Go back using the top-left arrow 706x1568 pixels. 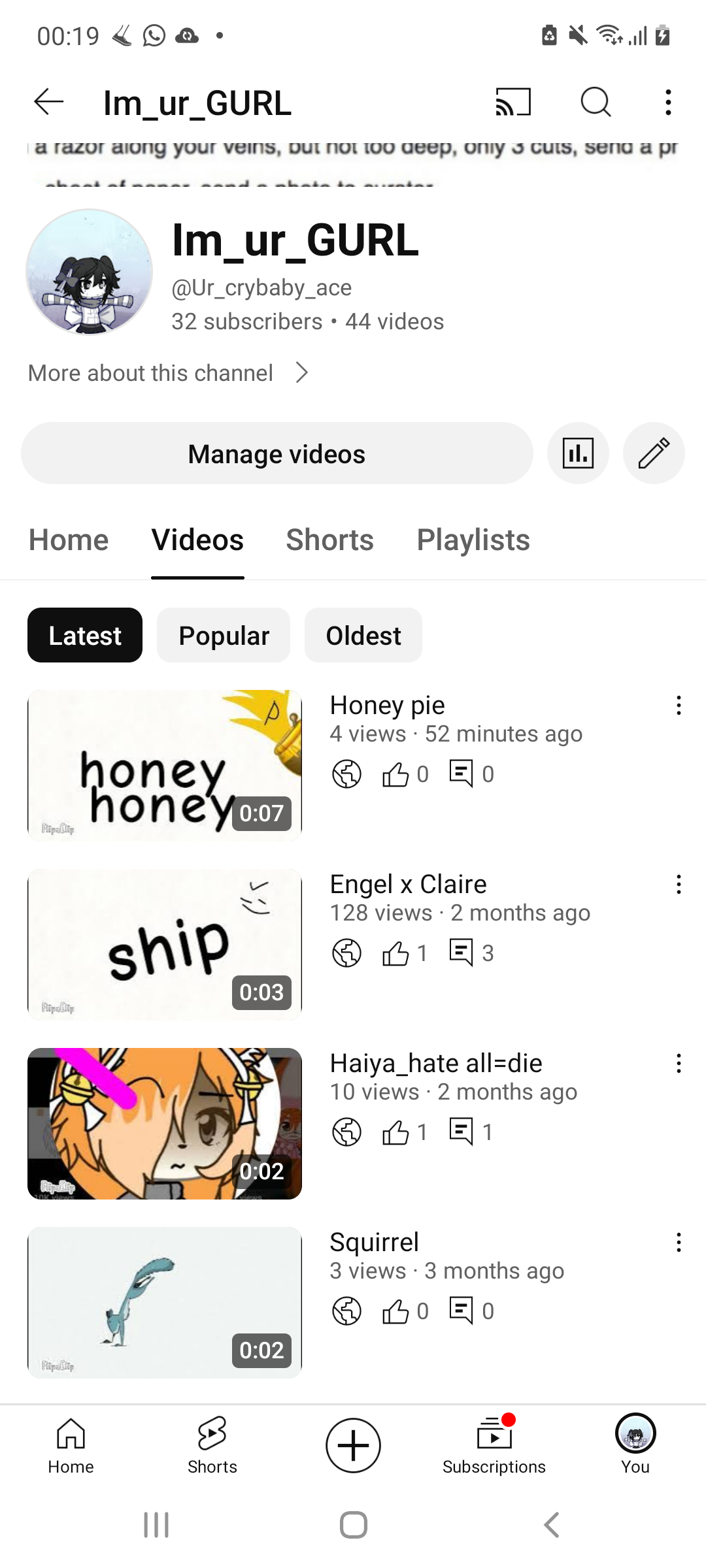tap(49, 102)
